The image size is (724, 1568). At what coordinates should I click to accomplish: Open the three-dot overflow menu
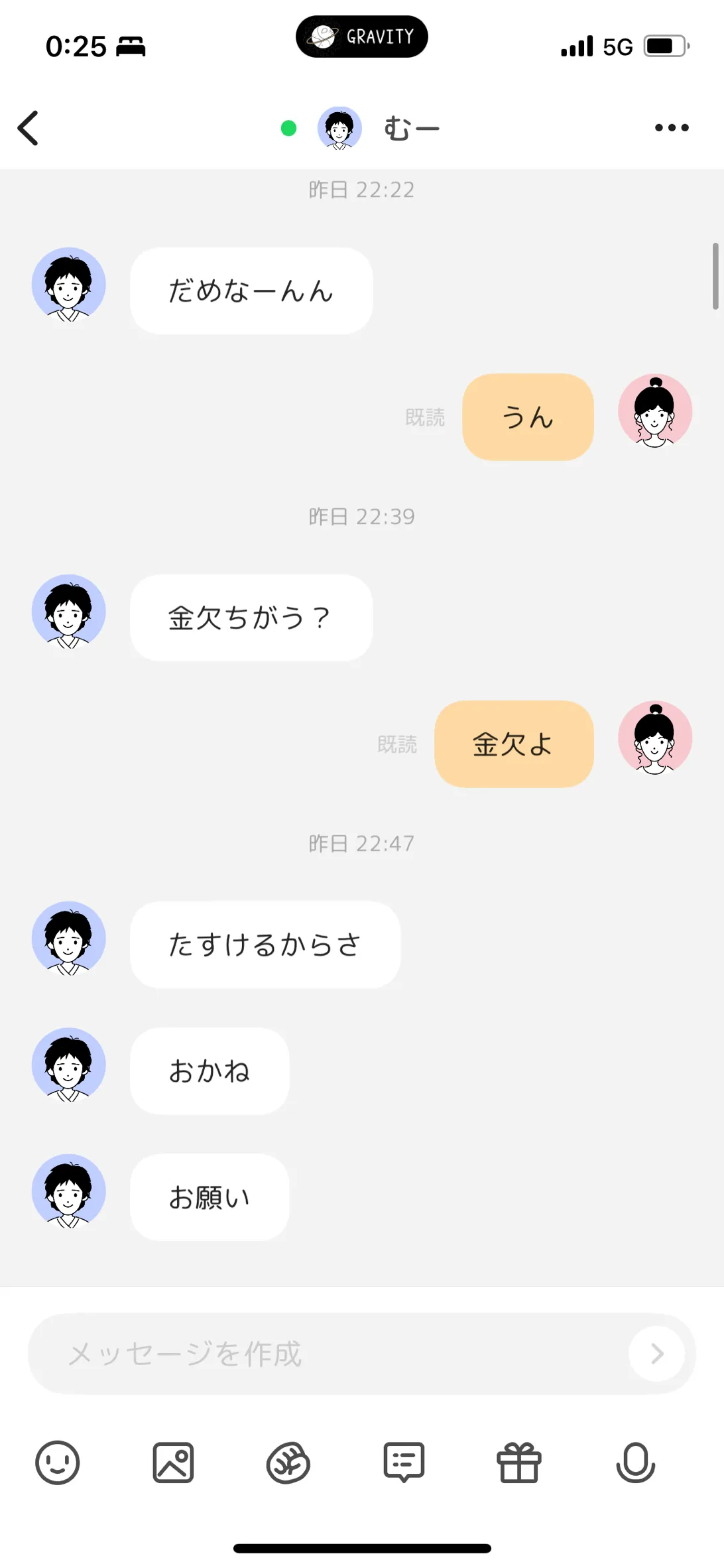click(672, 127)
